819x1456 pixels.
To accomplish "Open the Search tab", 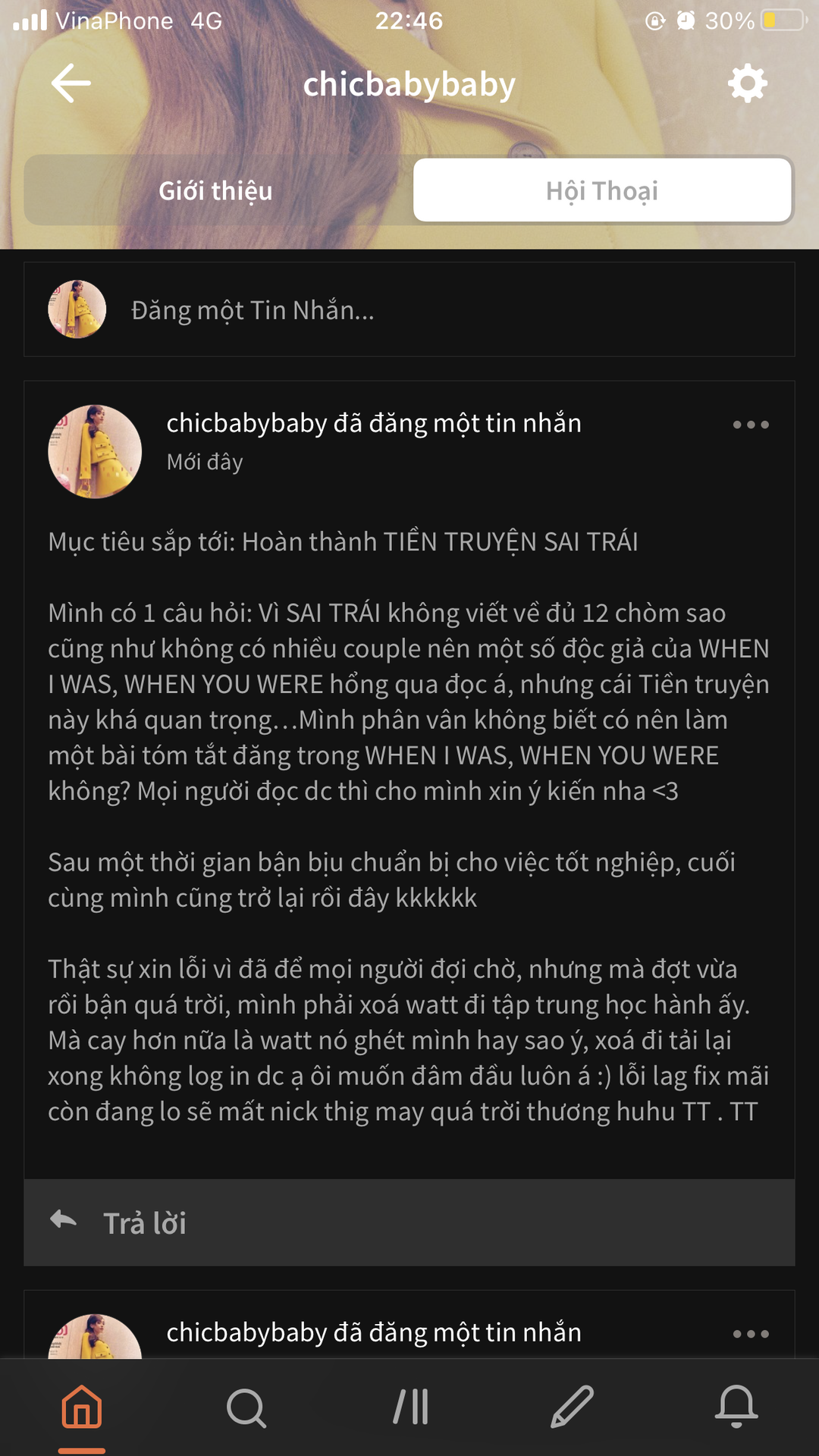I will click(x=246, y=1407).
